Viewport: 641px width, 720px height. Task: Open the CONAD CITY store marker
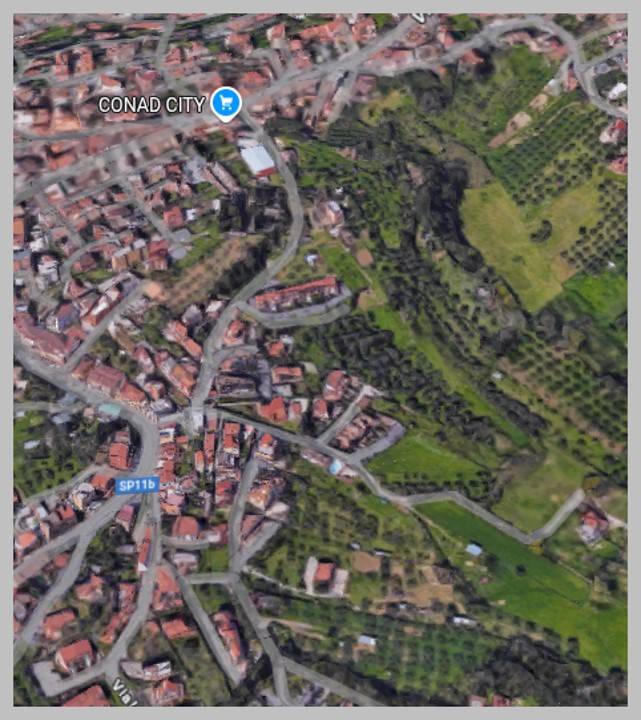tap(227, 102)
